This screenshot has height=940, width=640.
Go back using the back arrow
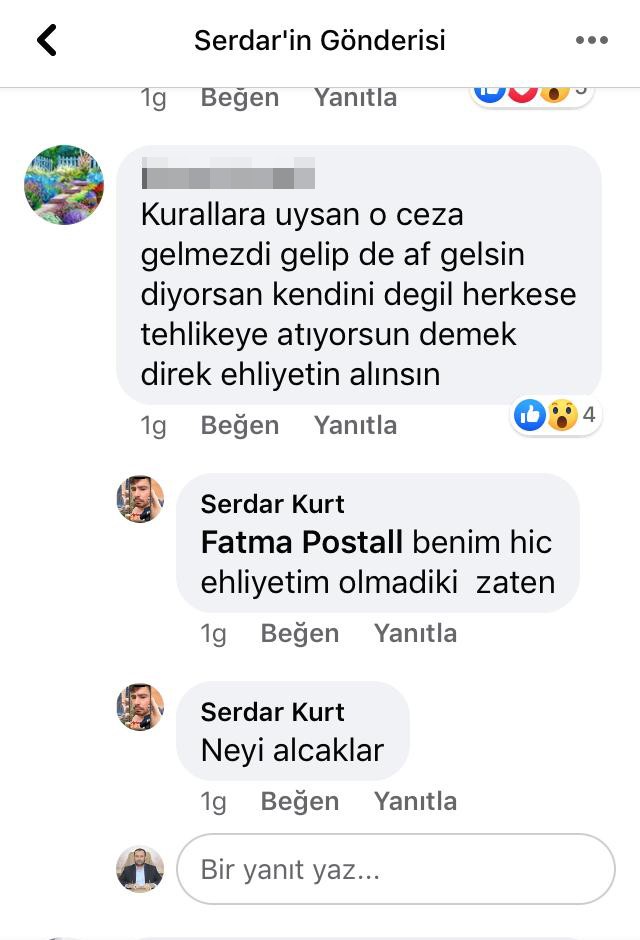point(47,40)
